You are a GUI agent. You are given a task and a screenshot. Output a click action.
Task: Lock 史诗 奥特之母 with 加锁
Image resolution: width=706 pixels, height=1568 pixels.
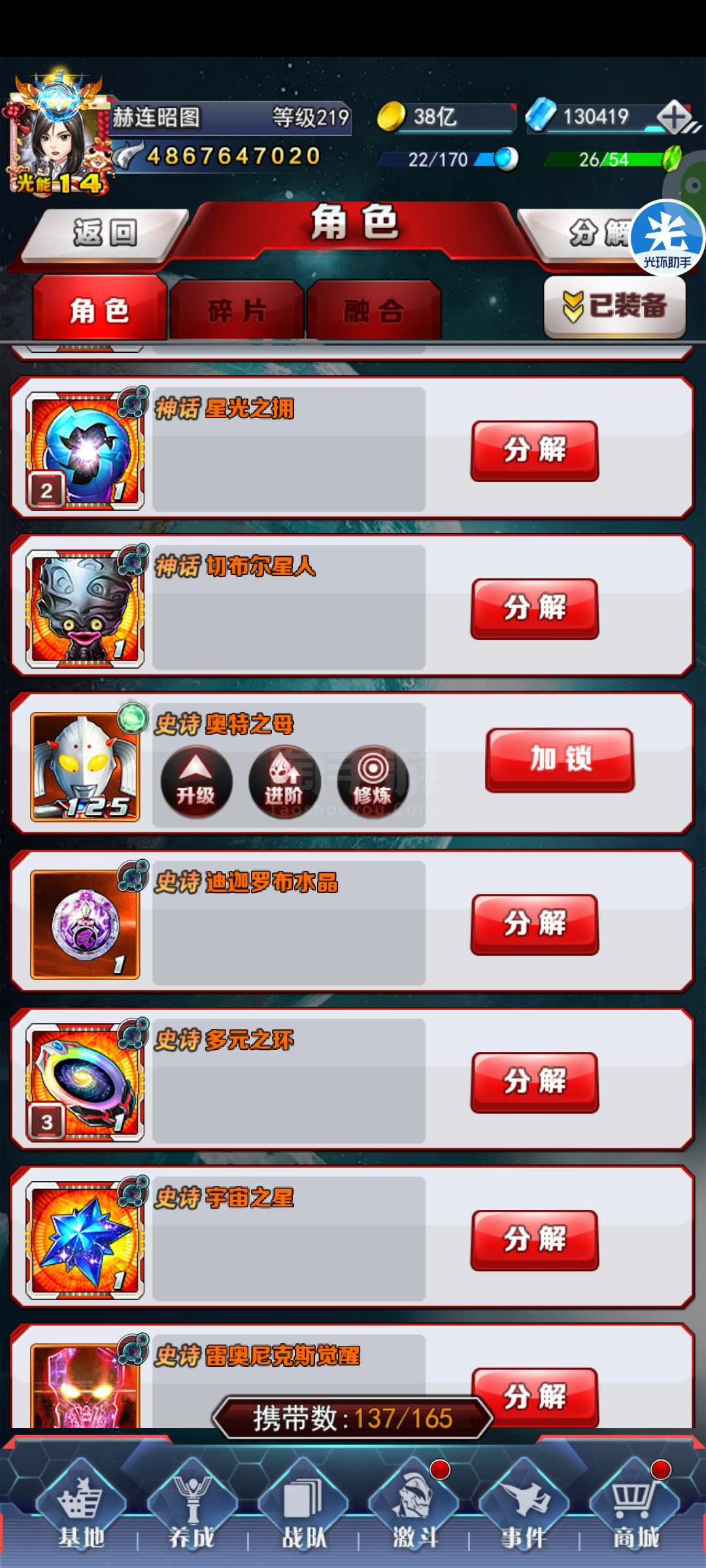(x=560, y=760)
